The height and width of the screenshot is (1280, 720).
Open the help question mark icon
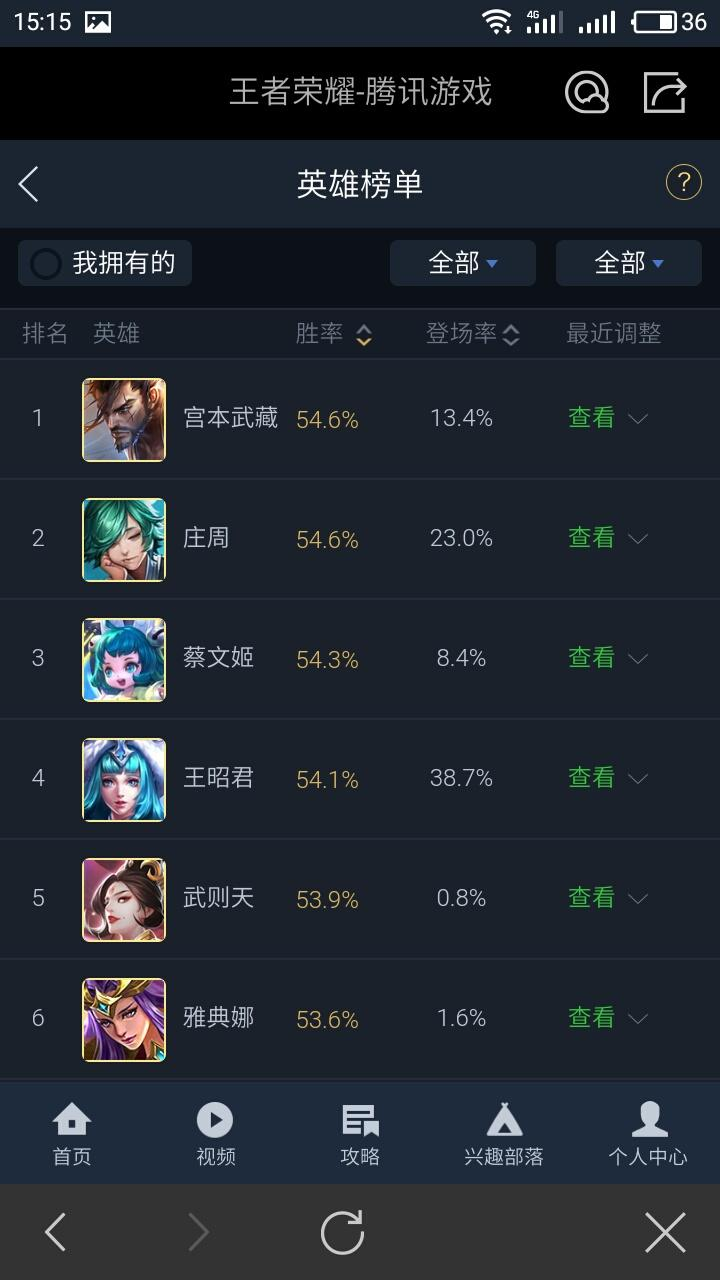coord(683,182)
